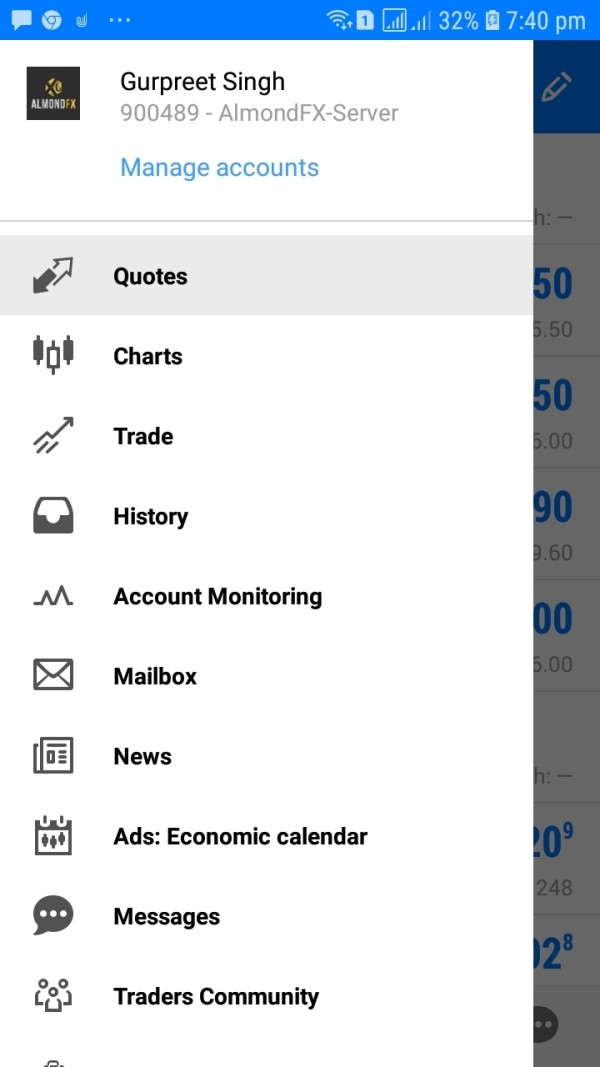
Task: Open Messages from the drawer
Action: coord(266,916)
